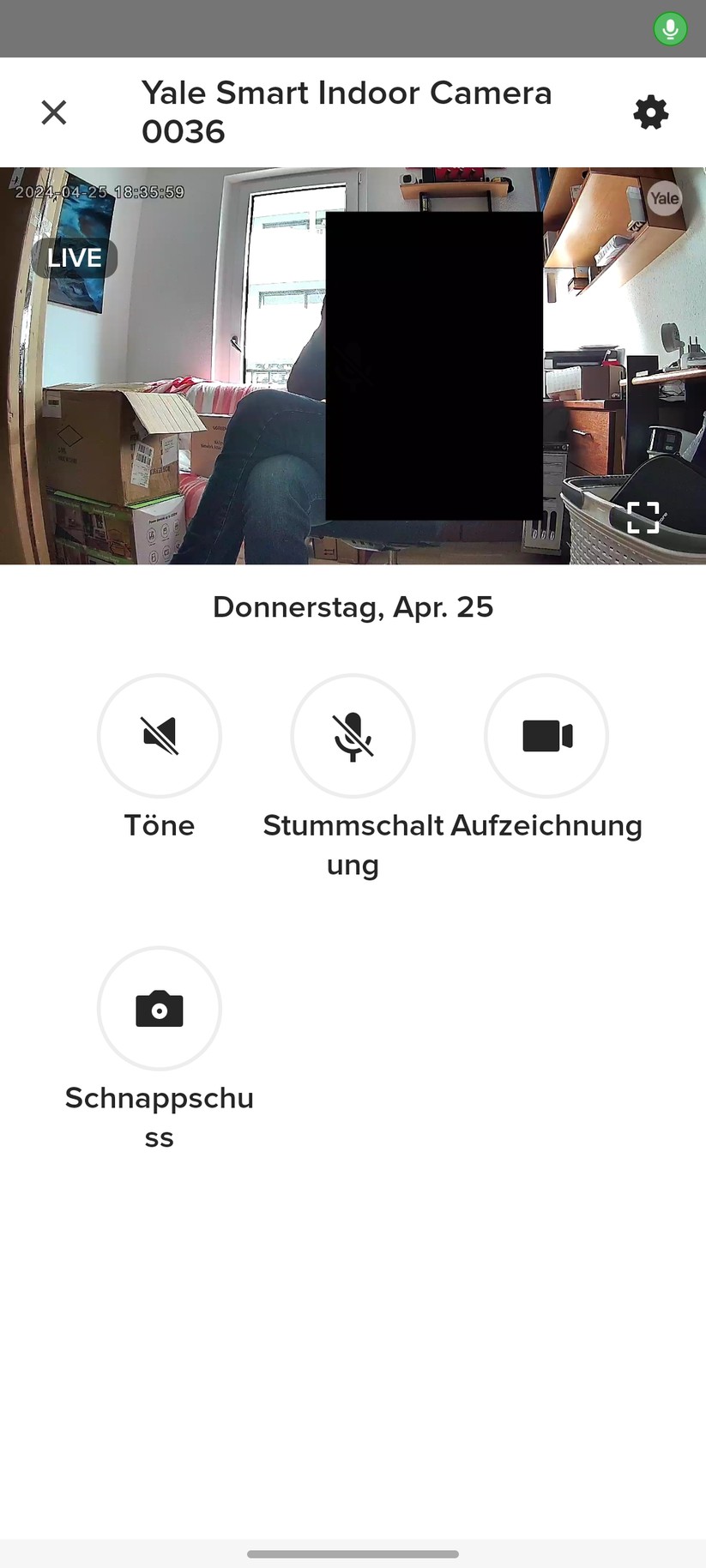The height and width of the screenshot is (1568, 706).
Task: Open camera settings gear
Action: (x=650, y=112)
